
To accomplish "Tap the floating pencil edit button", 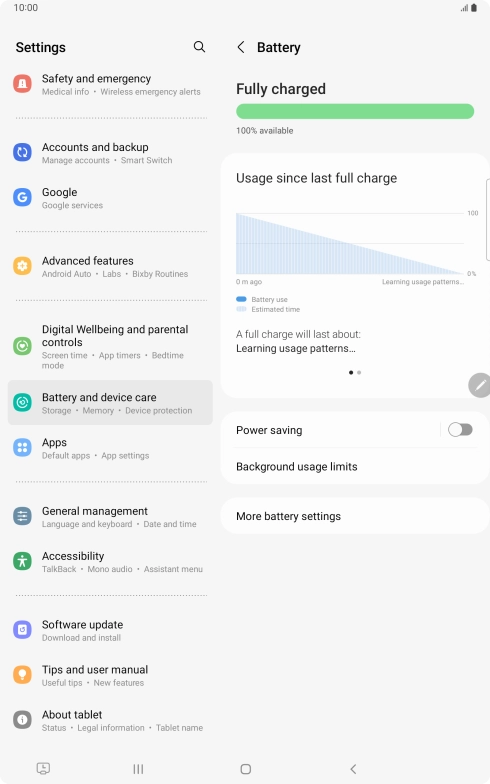I will [480, 386].
